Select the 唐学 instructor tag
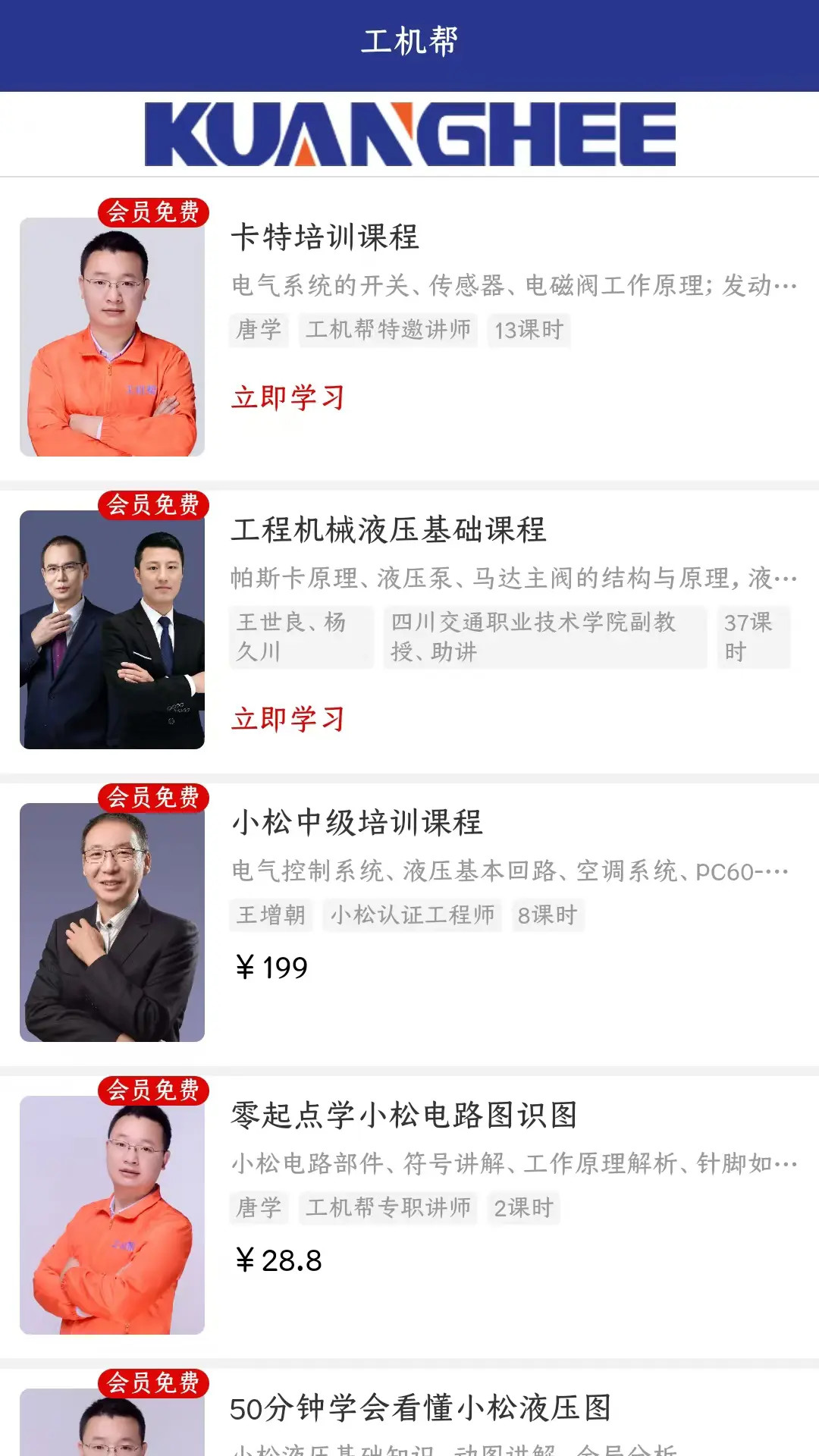 pos(259,329)
